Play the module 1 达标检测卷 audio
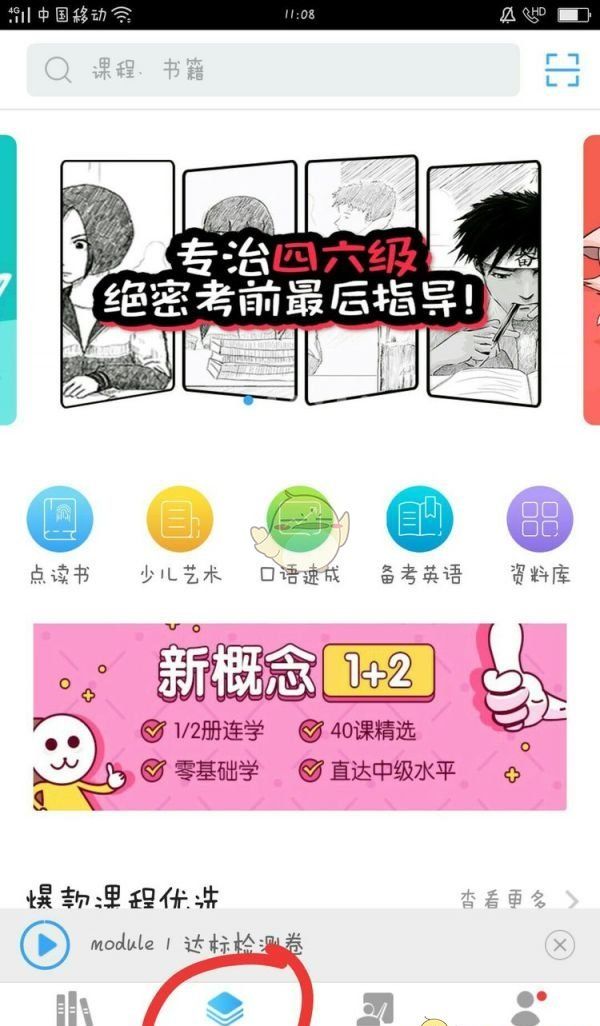The width and height of the screenshot is (600, 1026). pyautogui.click(x=45, y=944)
